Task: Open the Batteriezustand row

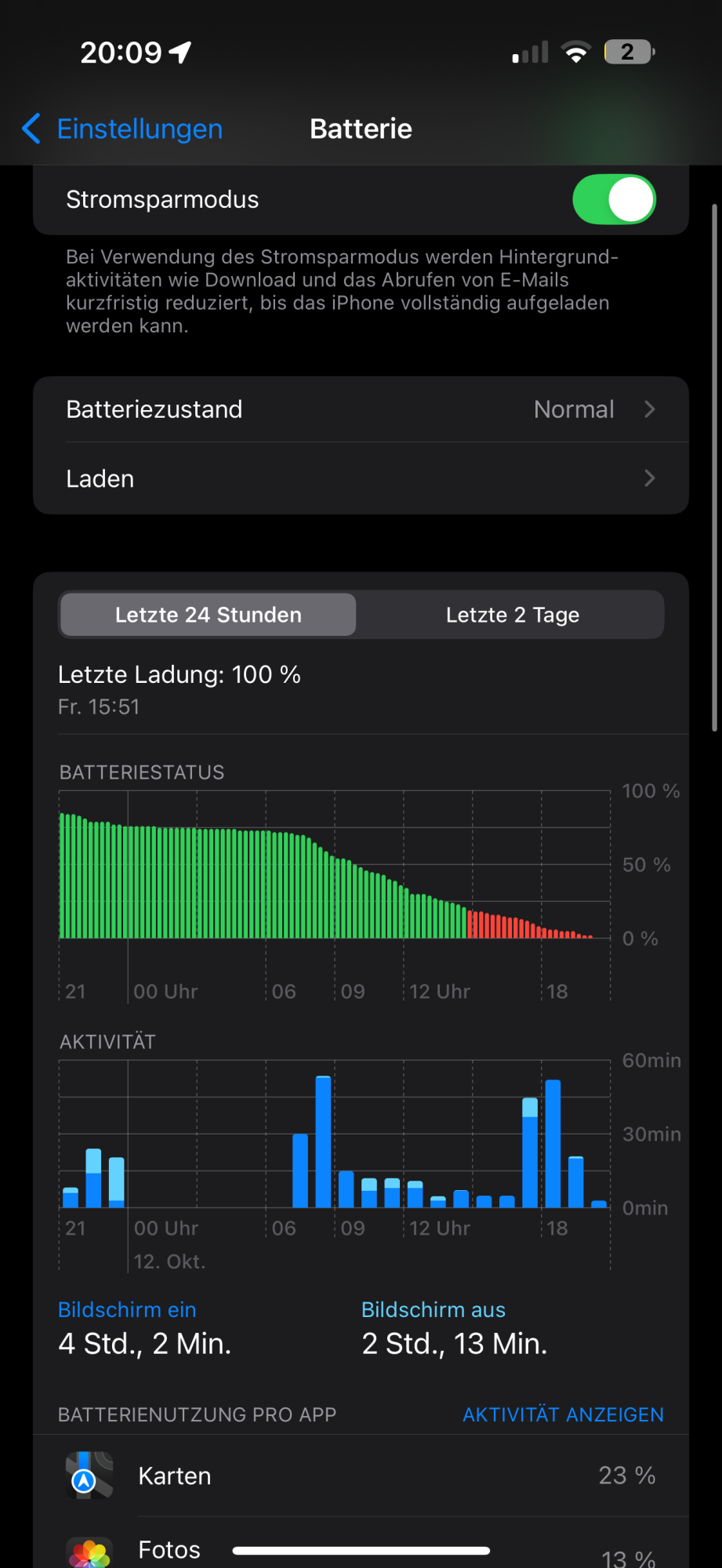Action: [x=361, y=409]
